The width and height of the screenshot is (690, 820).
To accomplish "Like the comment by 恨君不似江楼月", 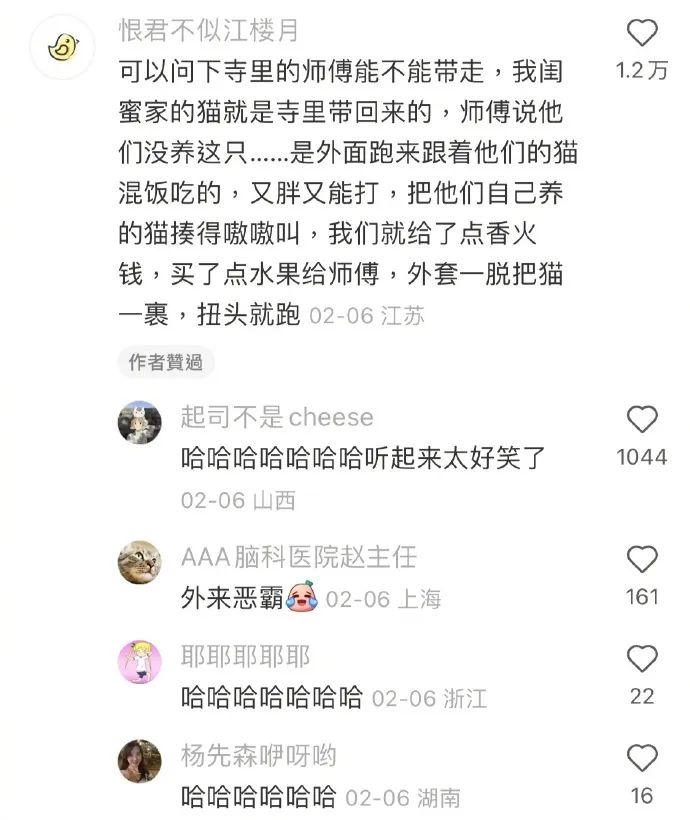I will tap(642, 34).
